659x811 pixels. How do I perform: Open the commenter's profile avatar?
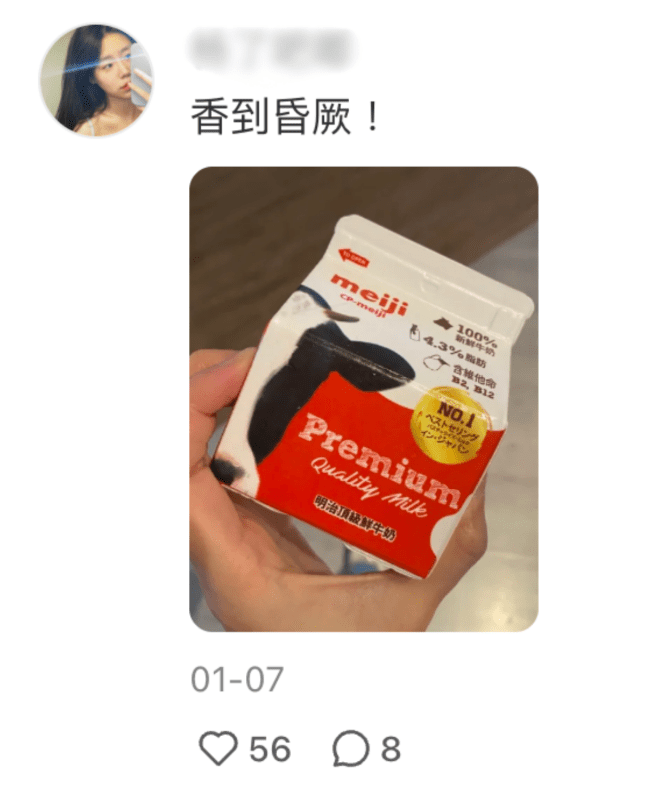click(x=97, y=78)
